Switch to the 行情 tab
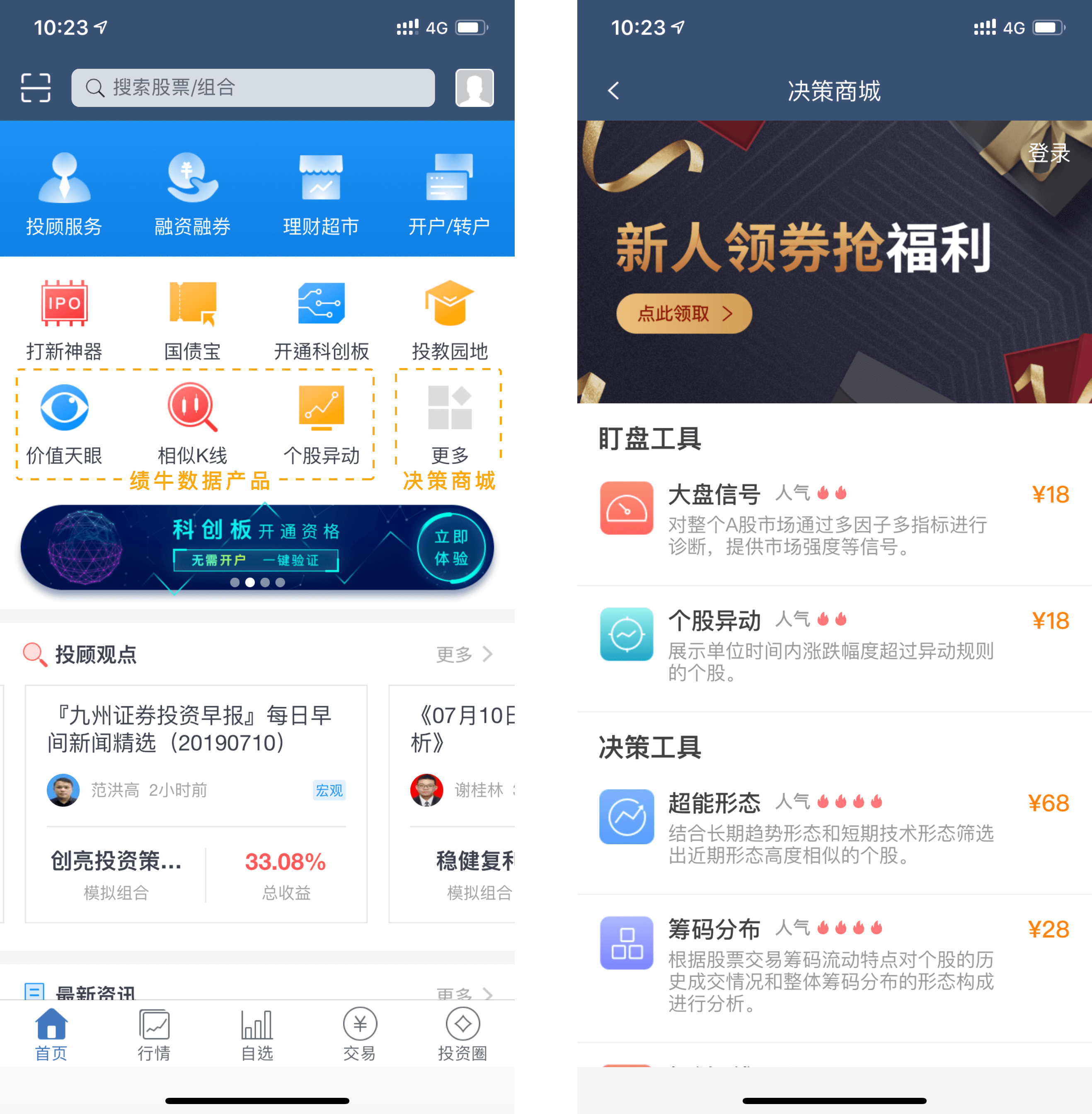1092x1114 pixels. 154,1035
